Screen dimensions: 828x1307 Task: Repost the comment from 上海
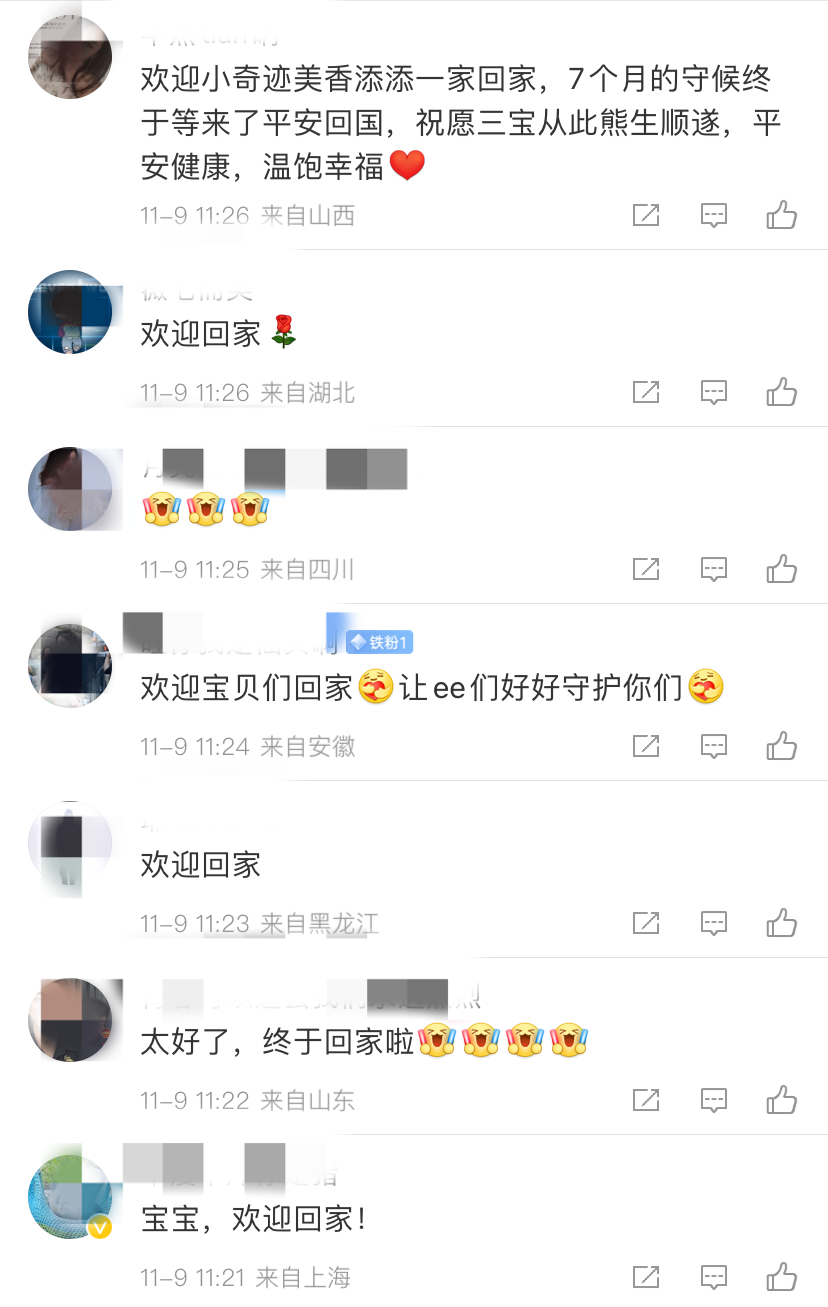(x=646, y=1277)
